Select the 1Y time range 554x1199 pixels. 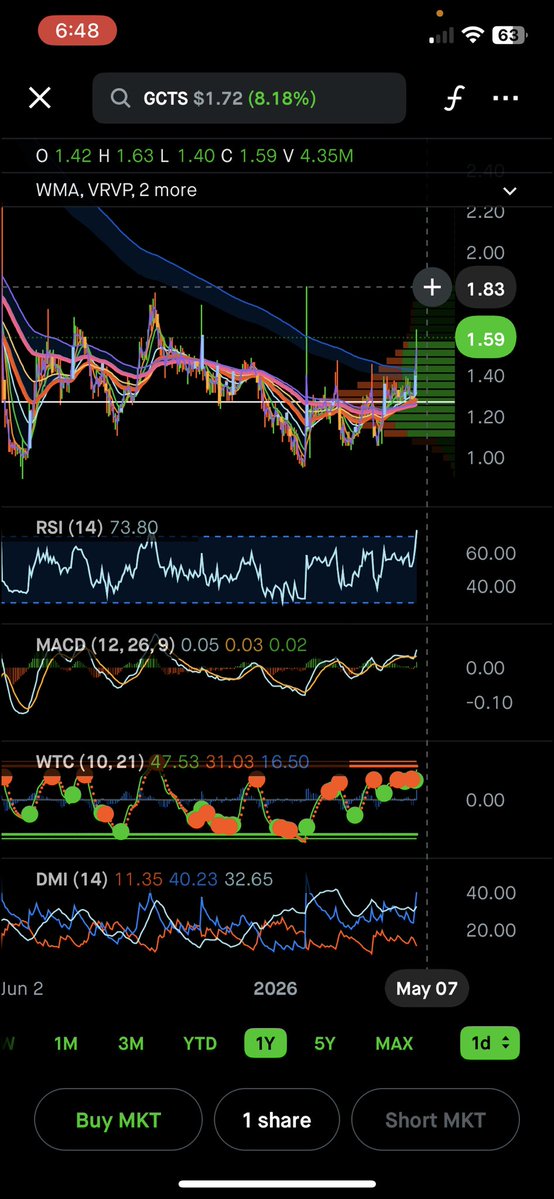pos(265,1044)
